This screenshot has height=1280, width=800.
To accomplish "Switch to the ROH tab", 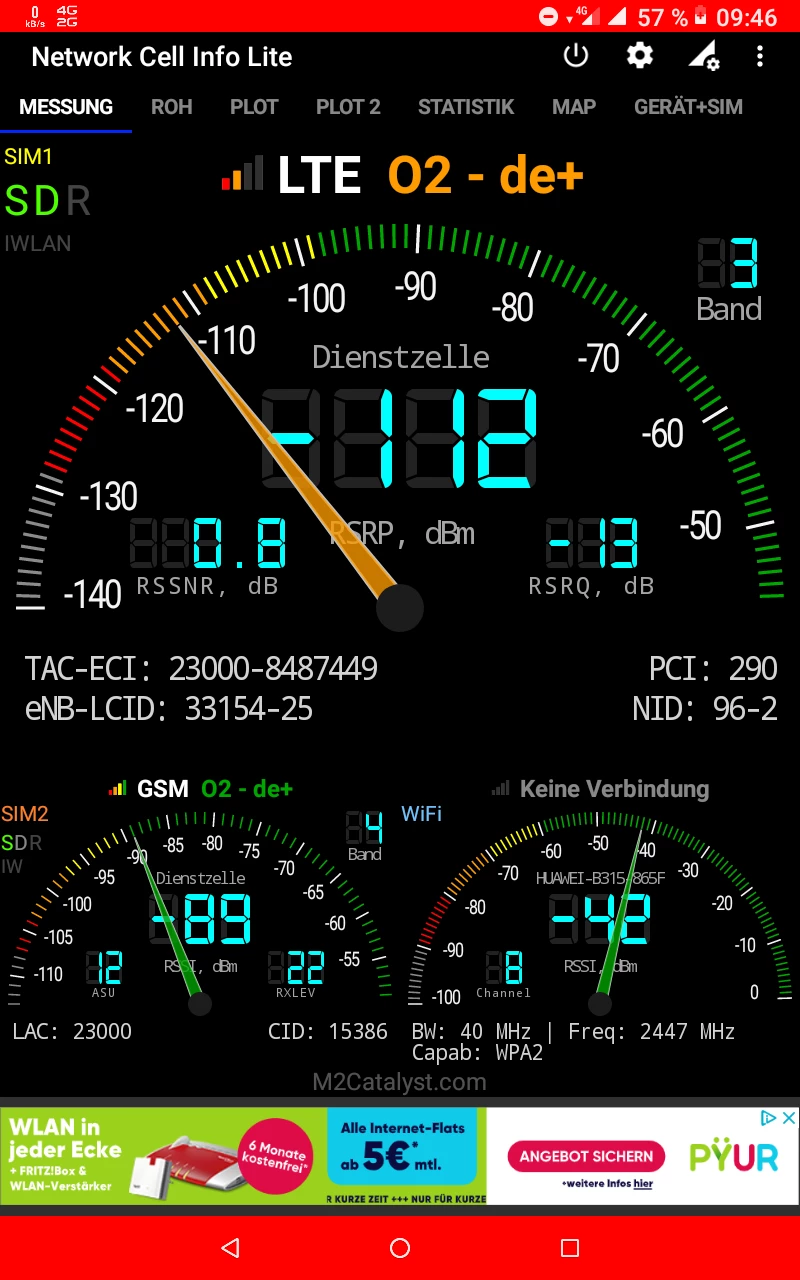I will pyautogui.click(x=171, y=107).
